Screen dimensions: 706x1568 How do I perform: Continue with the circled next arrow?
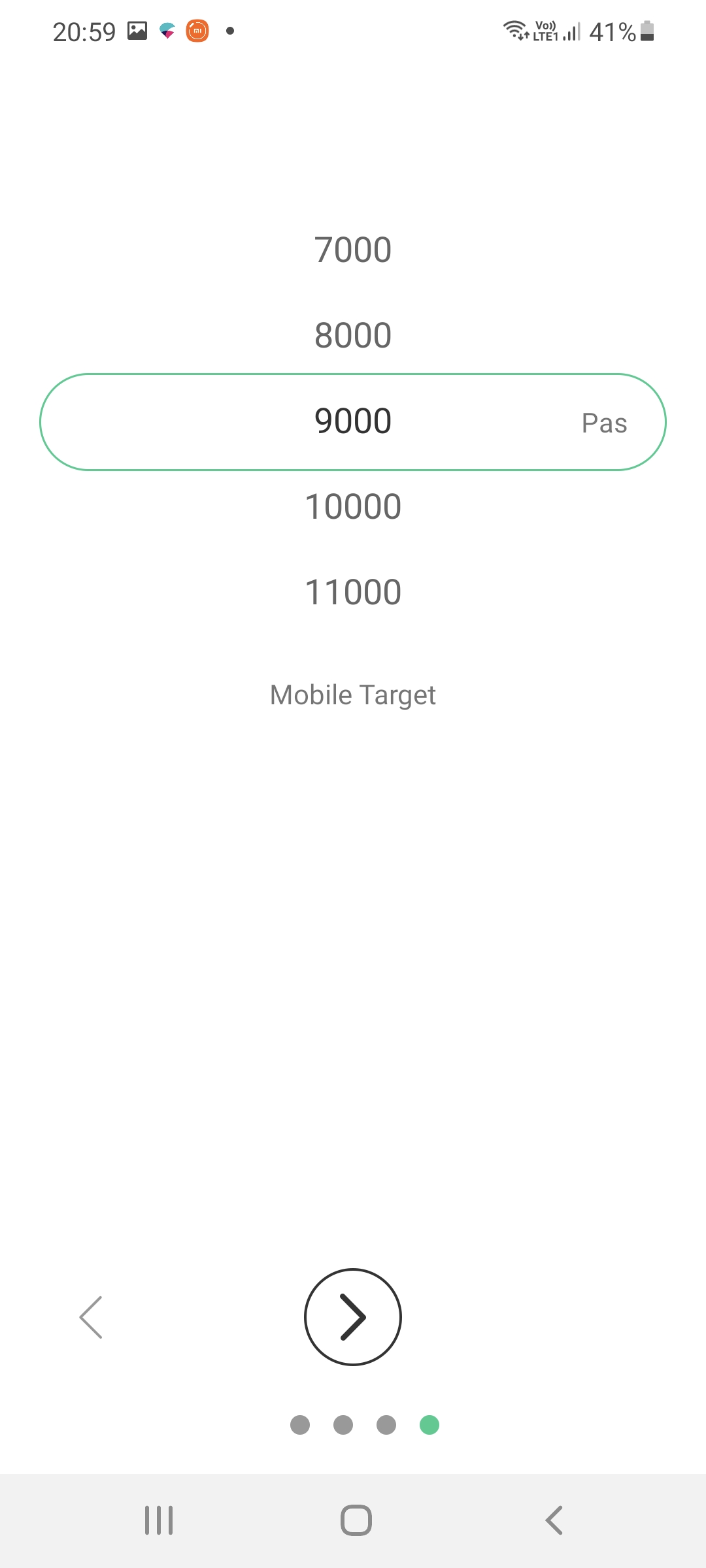point(353,1316)
